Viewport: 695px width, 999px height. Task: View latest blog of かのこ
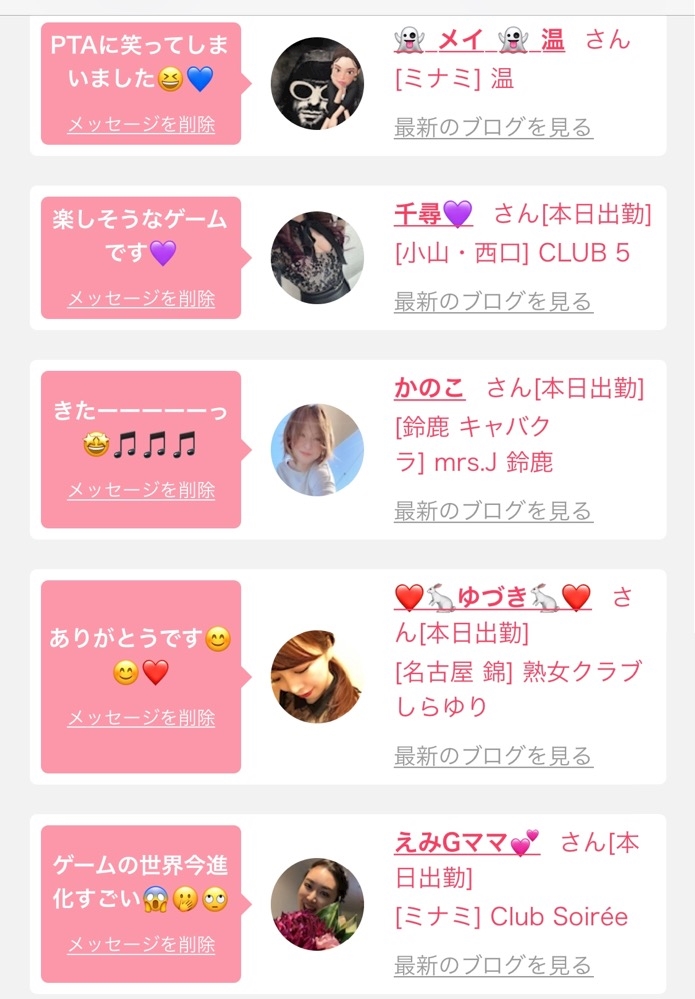(493, 511)
